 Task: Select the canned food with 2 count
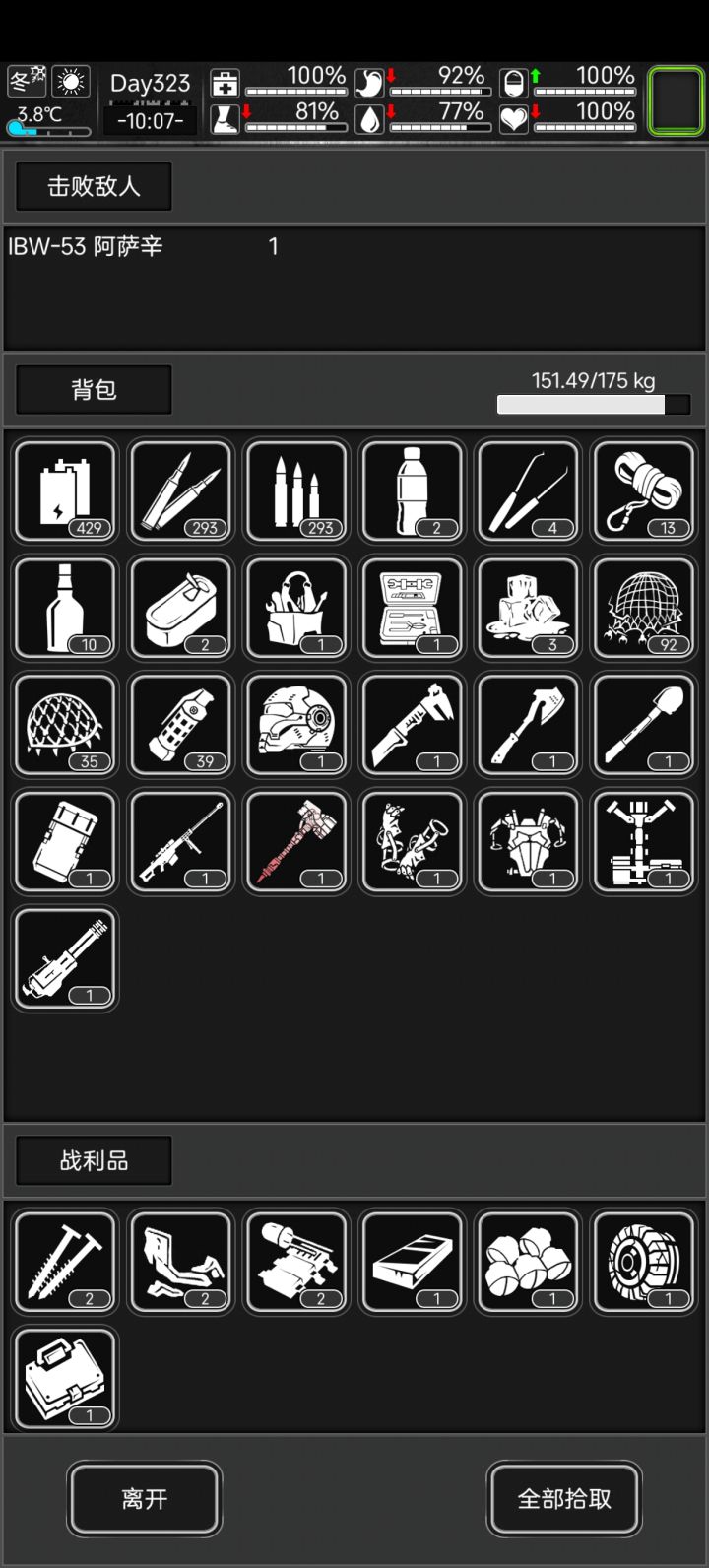[181, 608]
